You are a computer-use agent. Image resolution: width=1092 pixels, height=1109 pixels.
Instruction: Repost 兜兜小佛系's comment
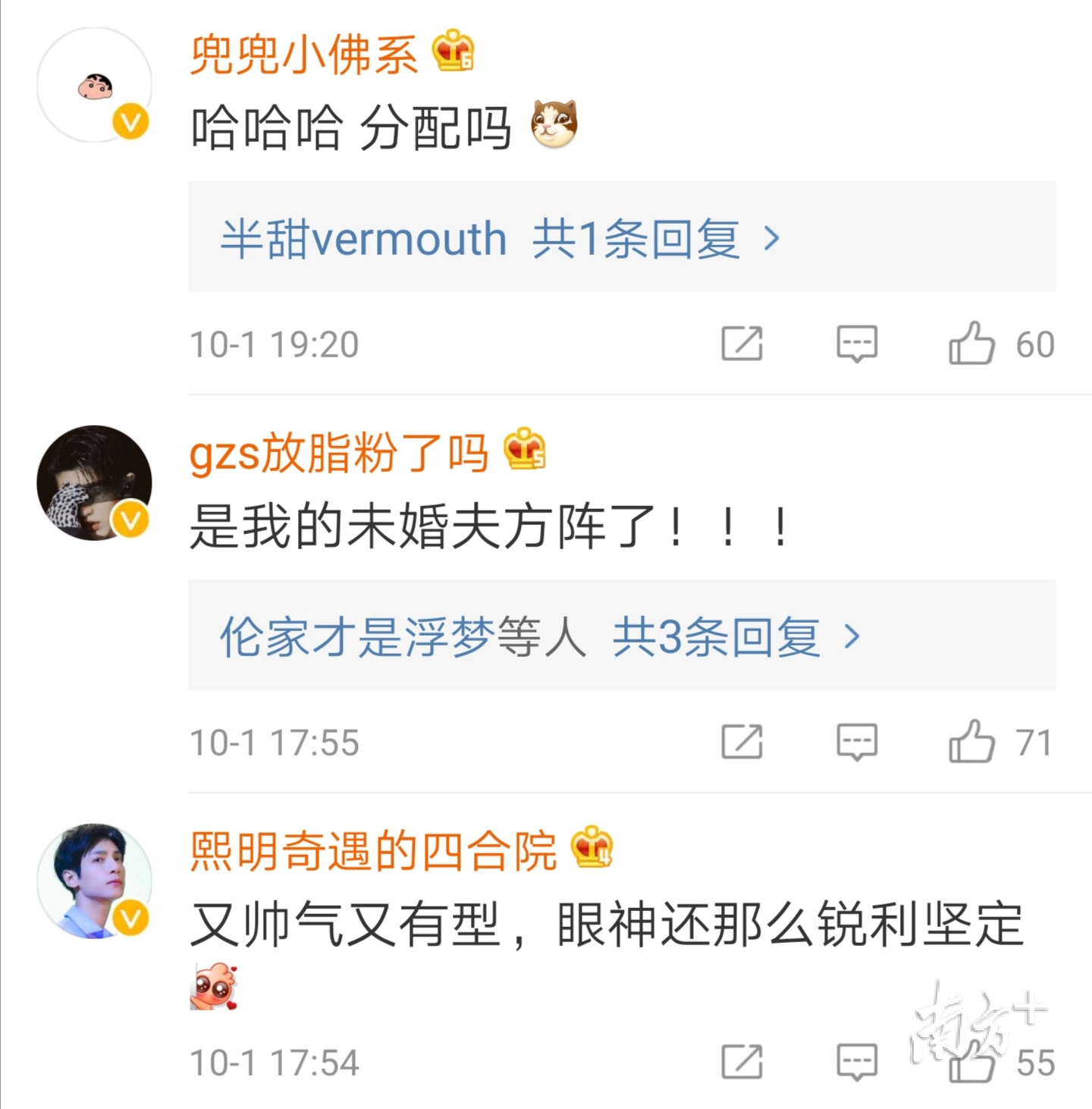[x=742, y=344]
